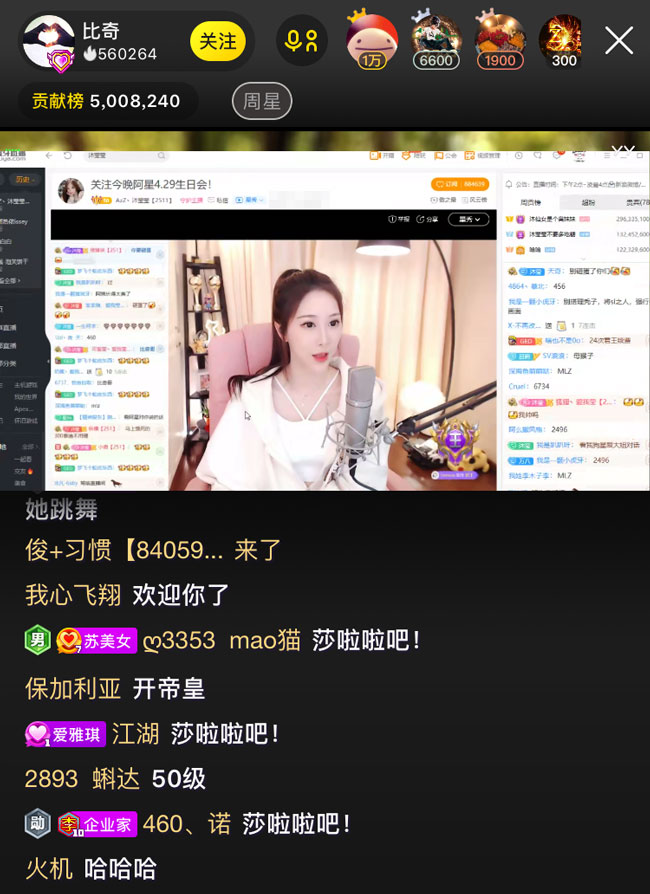Open the yellow mic guests icon

[301, 41]
